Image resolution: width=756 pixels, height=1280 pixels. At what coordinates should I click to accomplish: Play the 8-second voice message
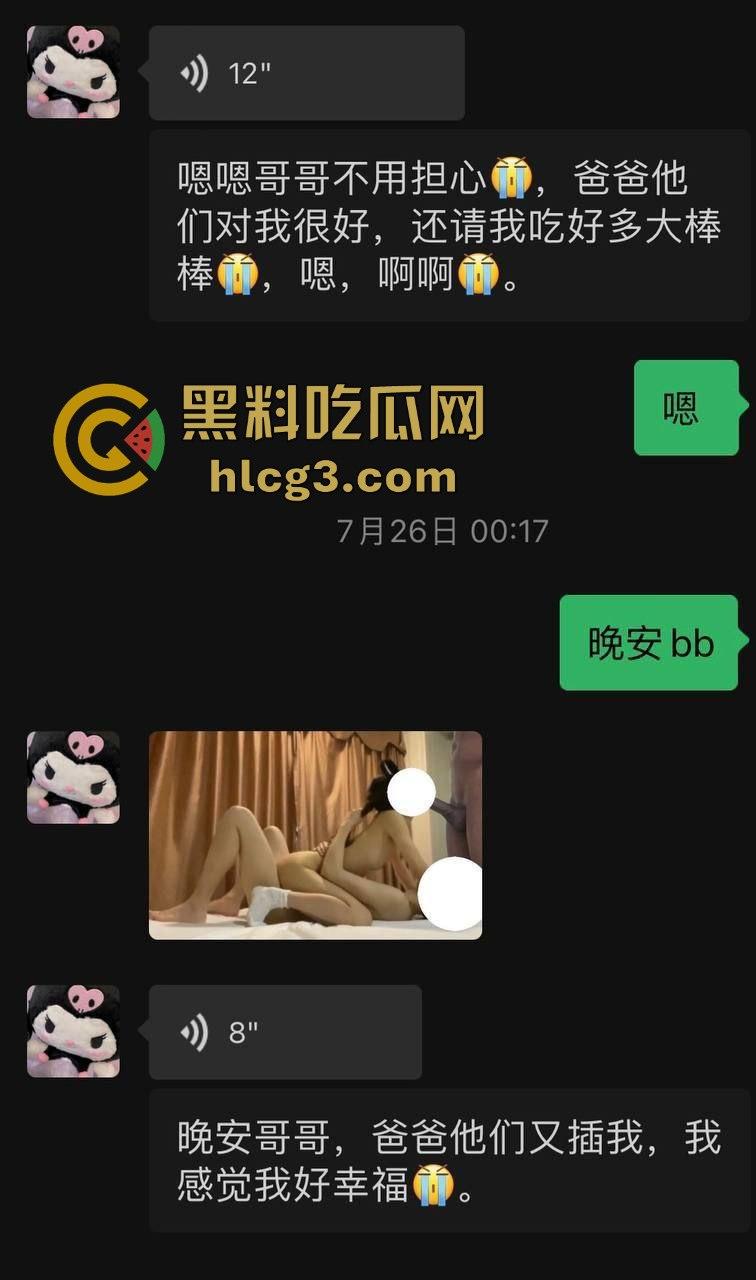point(284,1032)
